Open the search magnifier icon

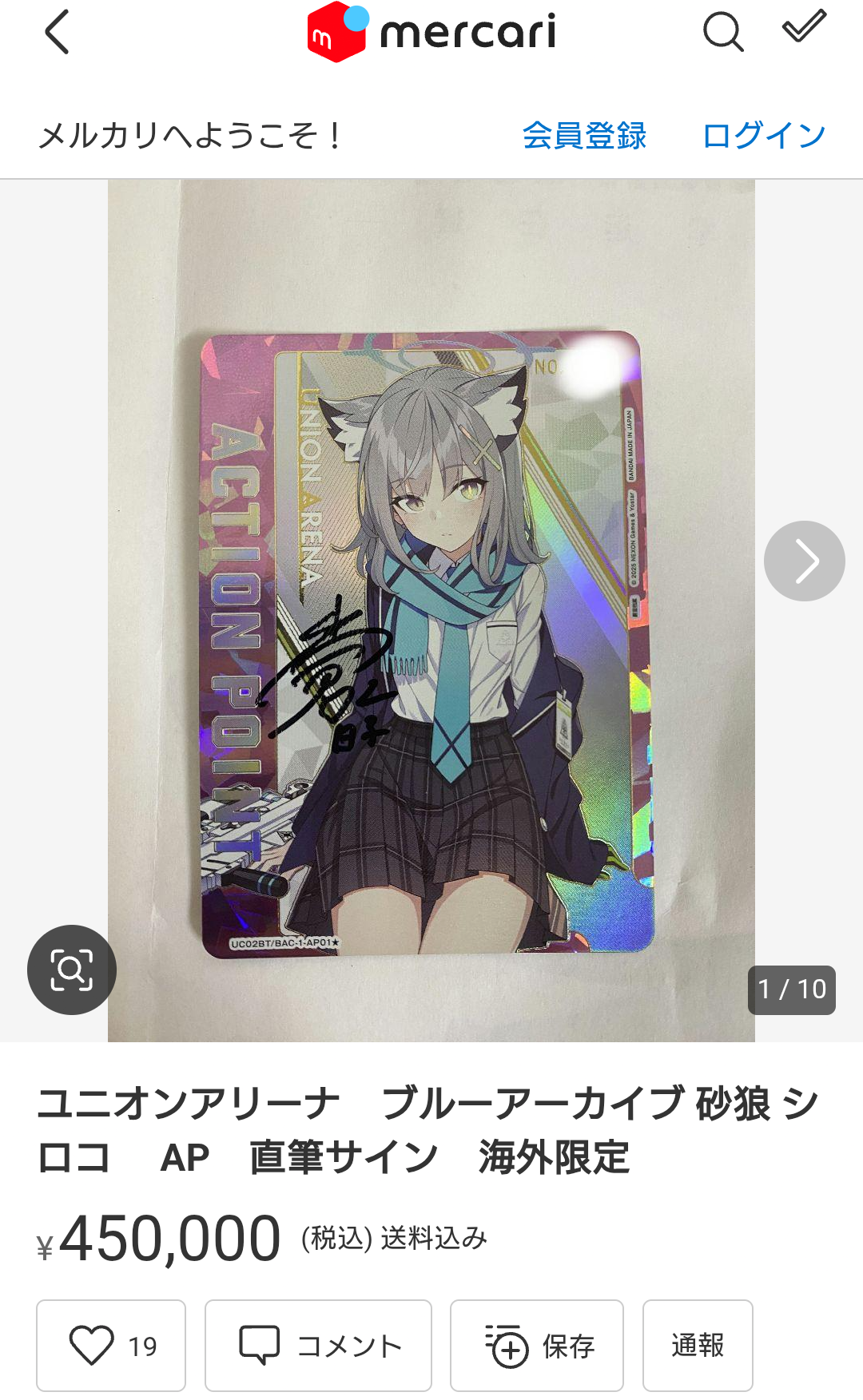pos(723,32)
